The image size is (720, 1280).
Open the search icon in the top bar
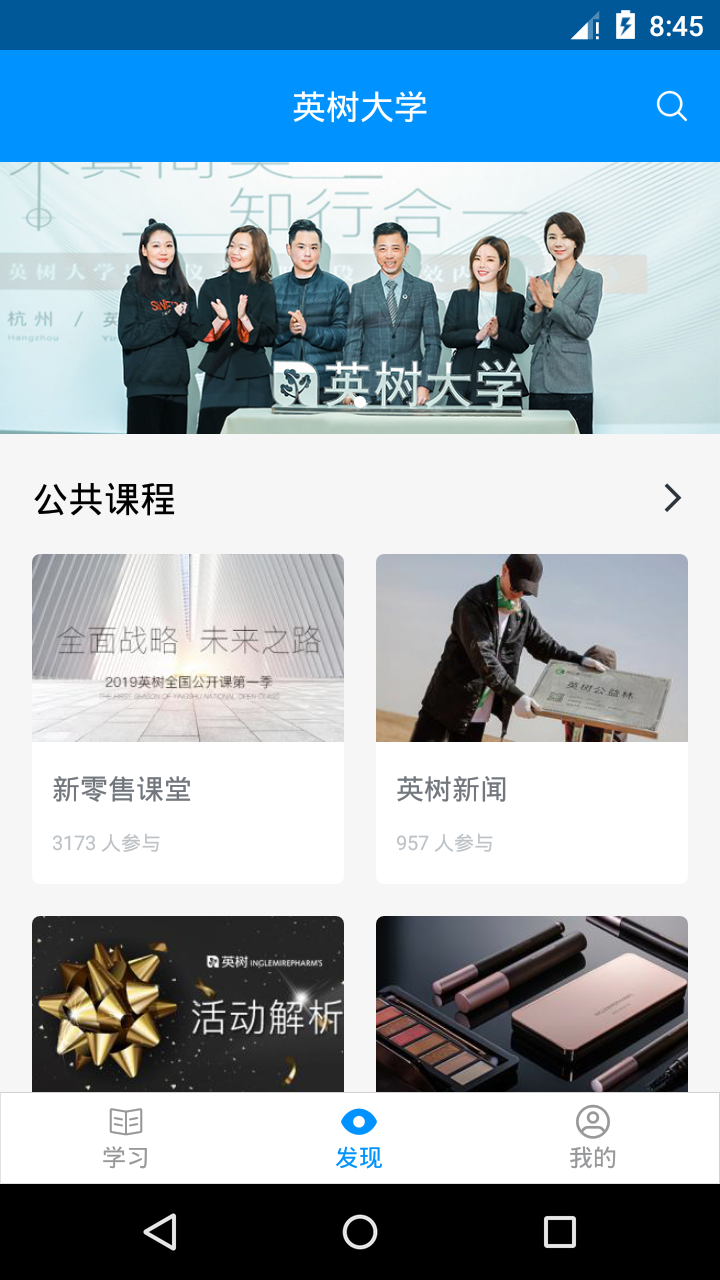click(671, 106)
